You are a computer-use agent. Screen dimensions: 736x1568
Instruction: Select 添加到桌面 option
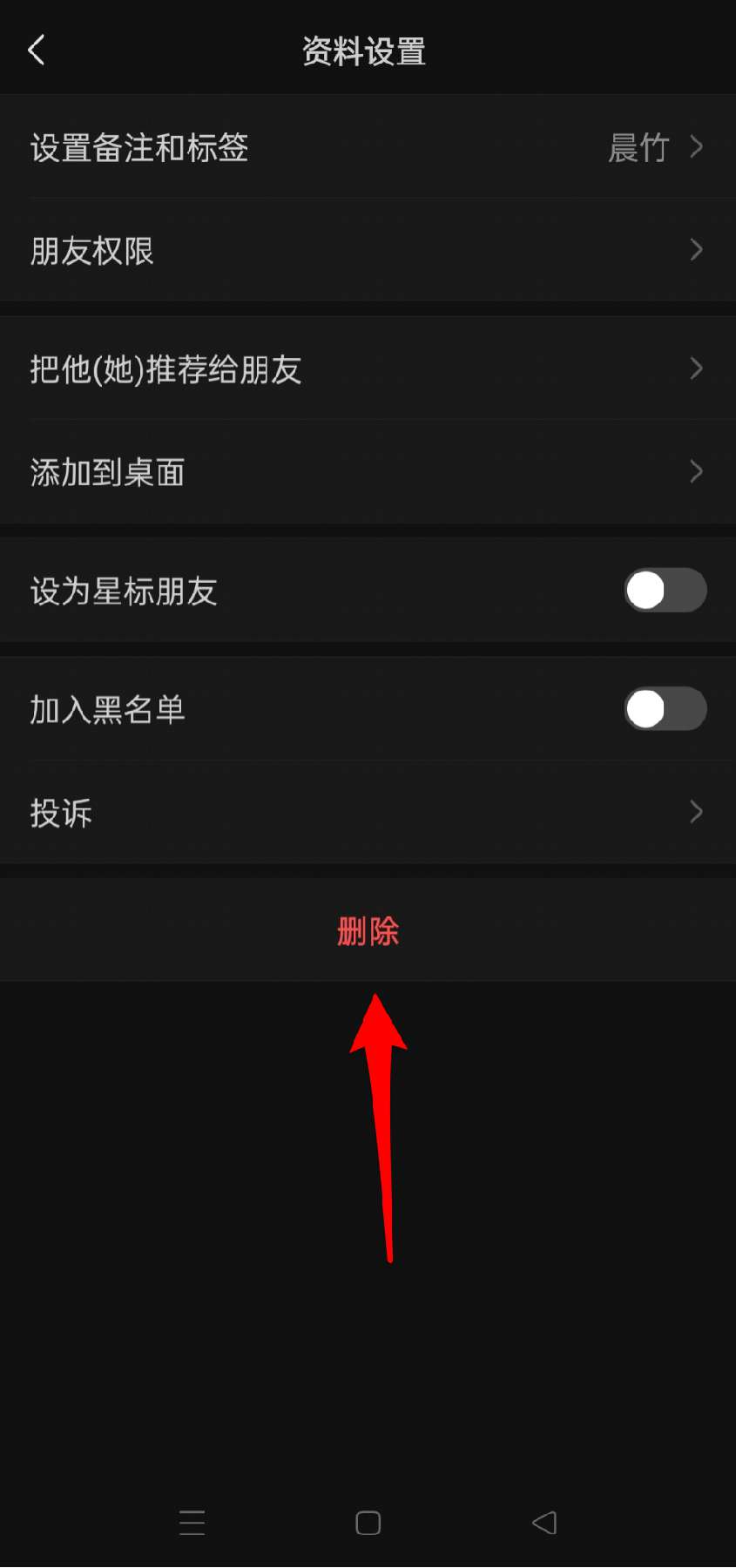coord(368,471)
